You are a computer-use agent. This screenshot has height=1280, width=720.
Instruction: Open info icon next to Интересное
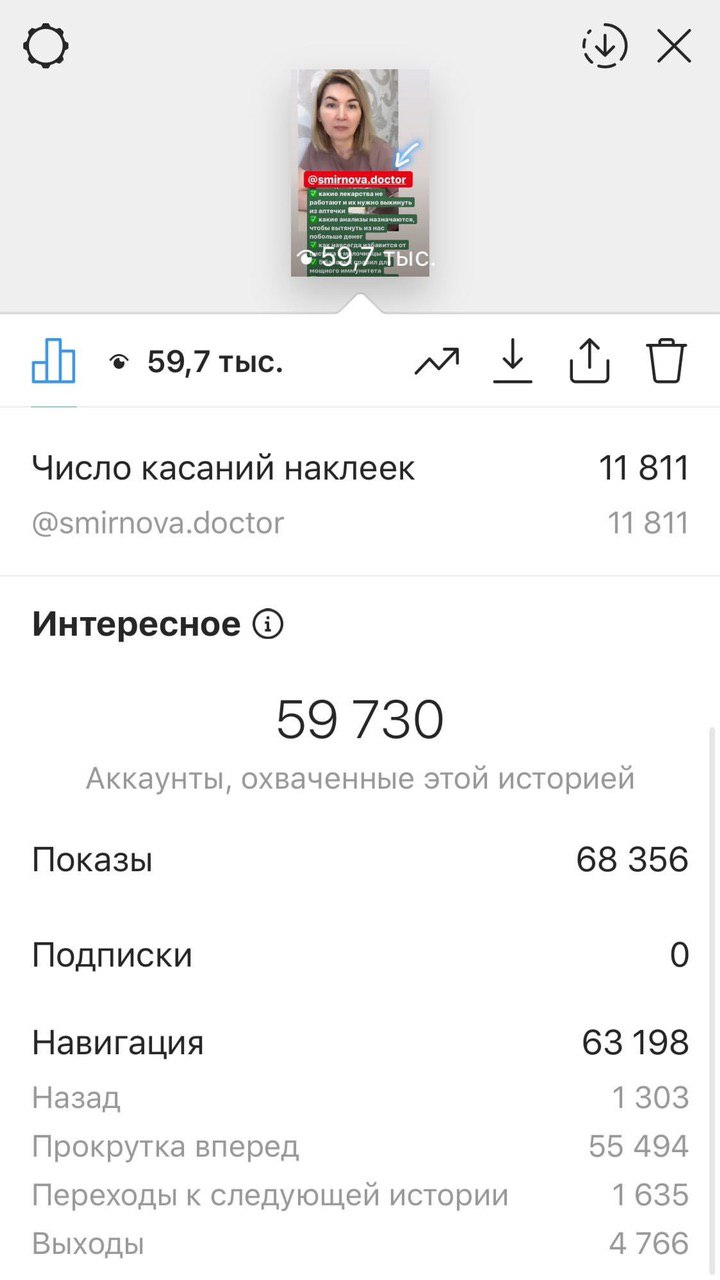[x=268, y=625]
